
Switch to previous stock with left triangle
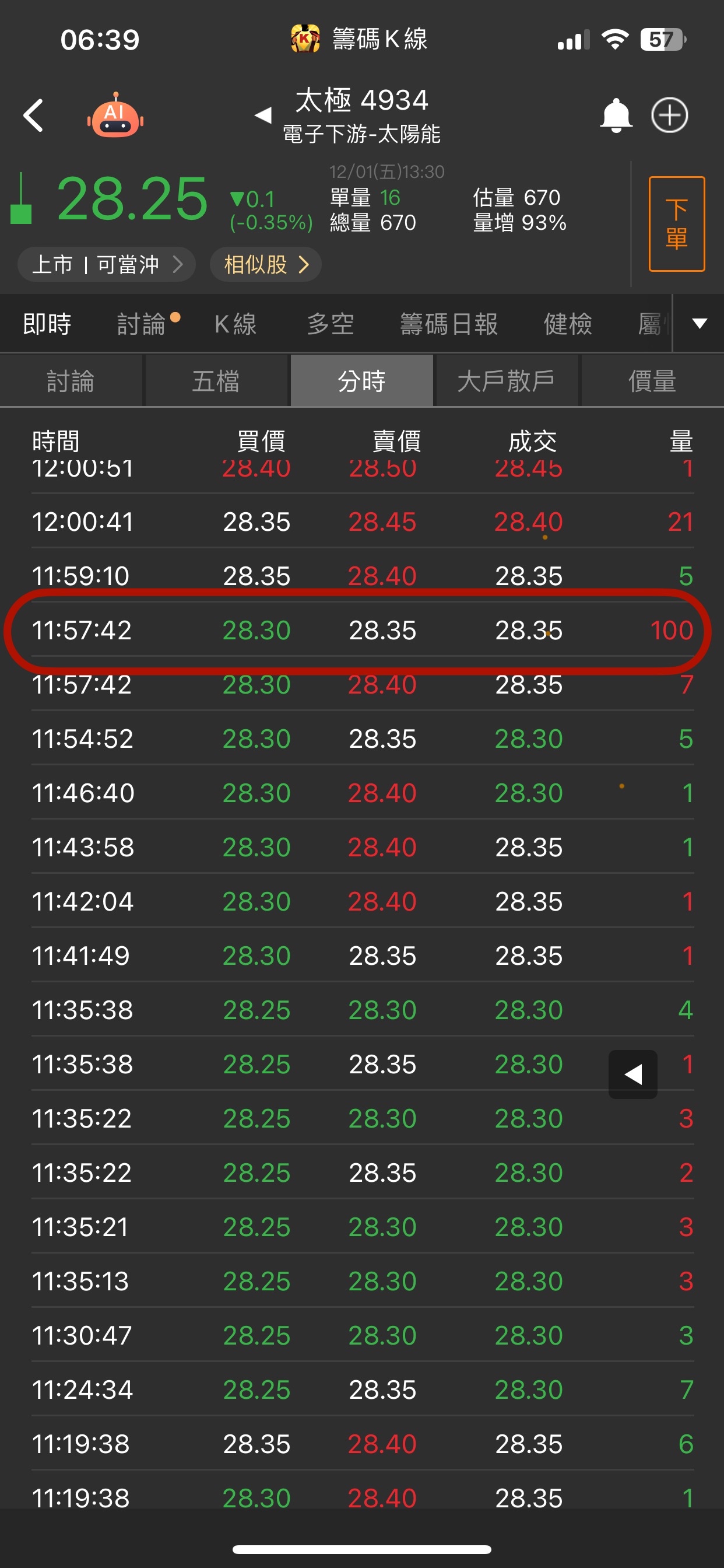tap(263, 114)
